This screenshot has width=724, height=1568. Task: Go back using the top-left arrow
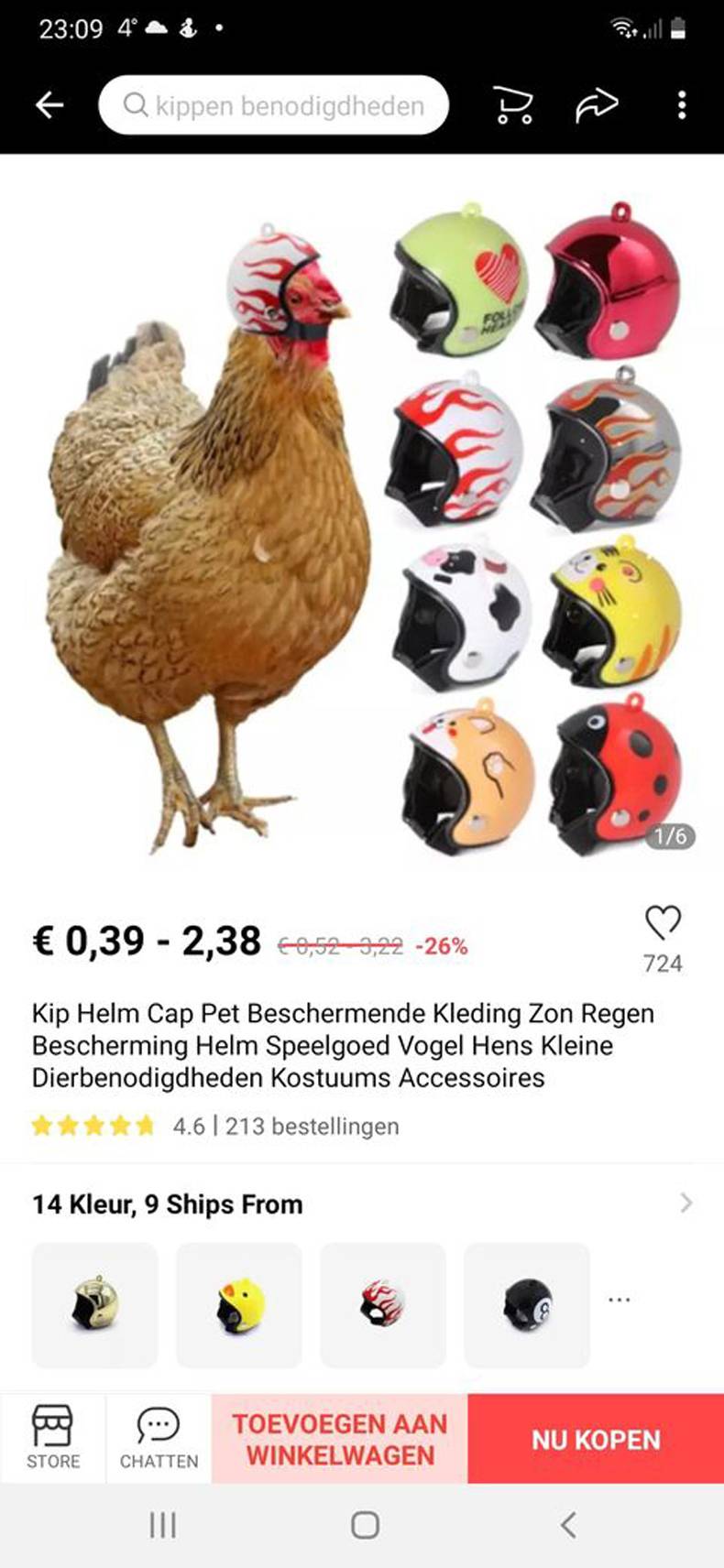(49, 105)
